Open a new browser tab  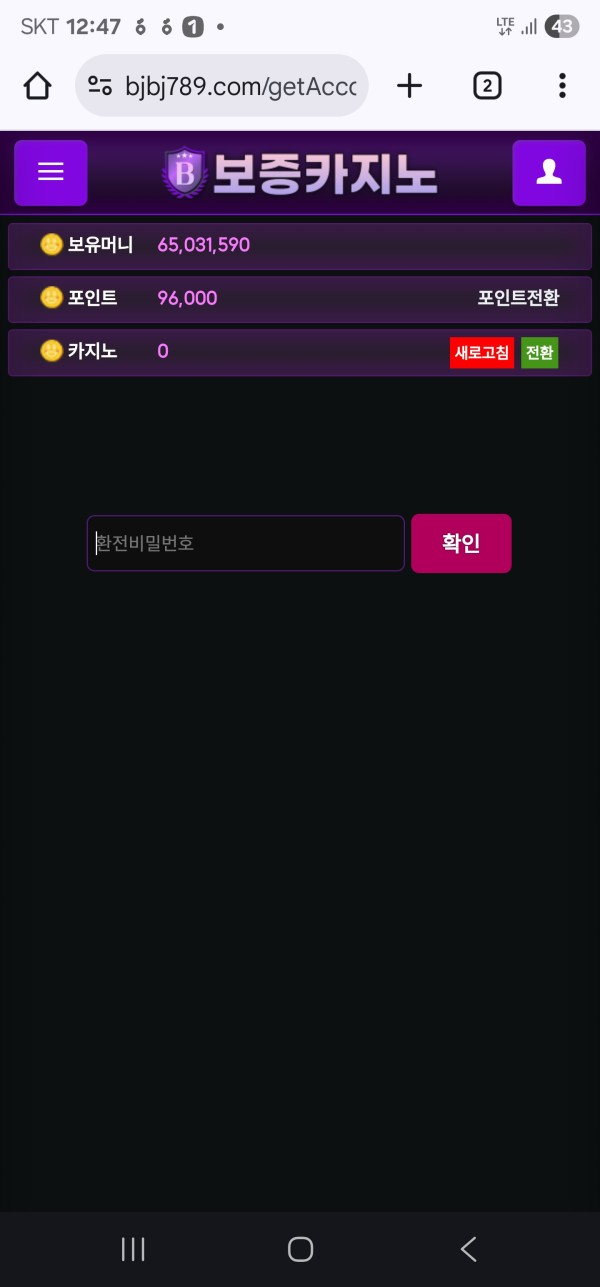(x=409, y=86)
